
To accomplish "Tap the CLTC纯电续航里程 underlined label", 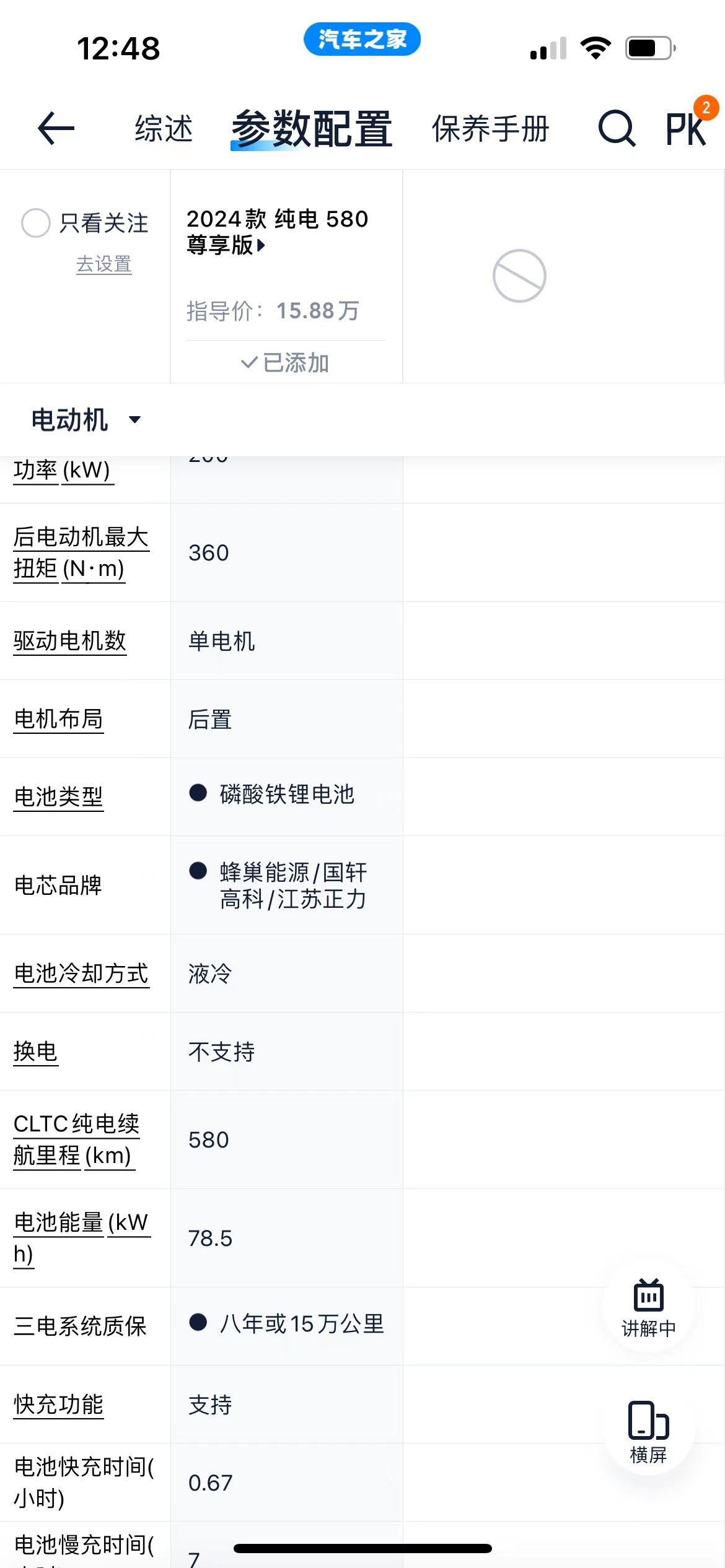I will click(x=76, y=1139).
